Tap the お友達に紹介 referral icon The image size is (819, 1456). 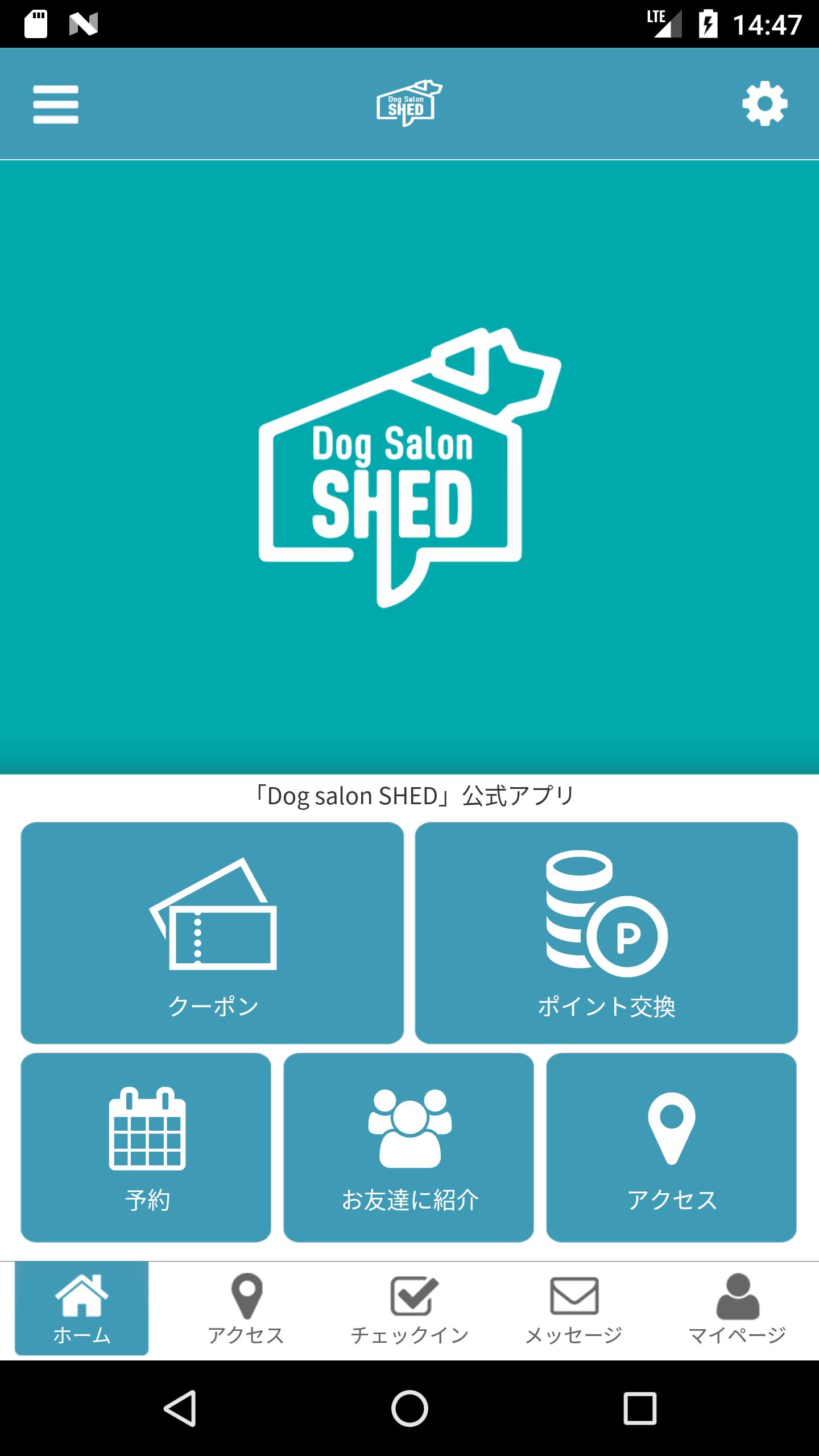pos(409,1137)
